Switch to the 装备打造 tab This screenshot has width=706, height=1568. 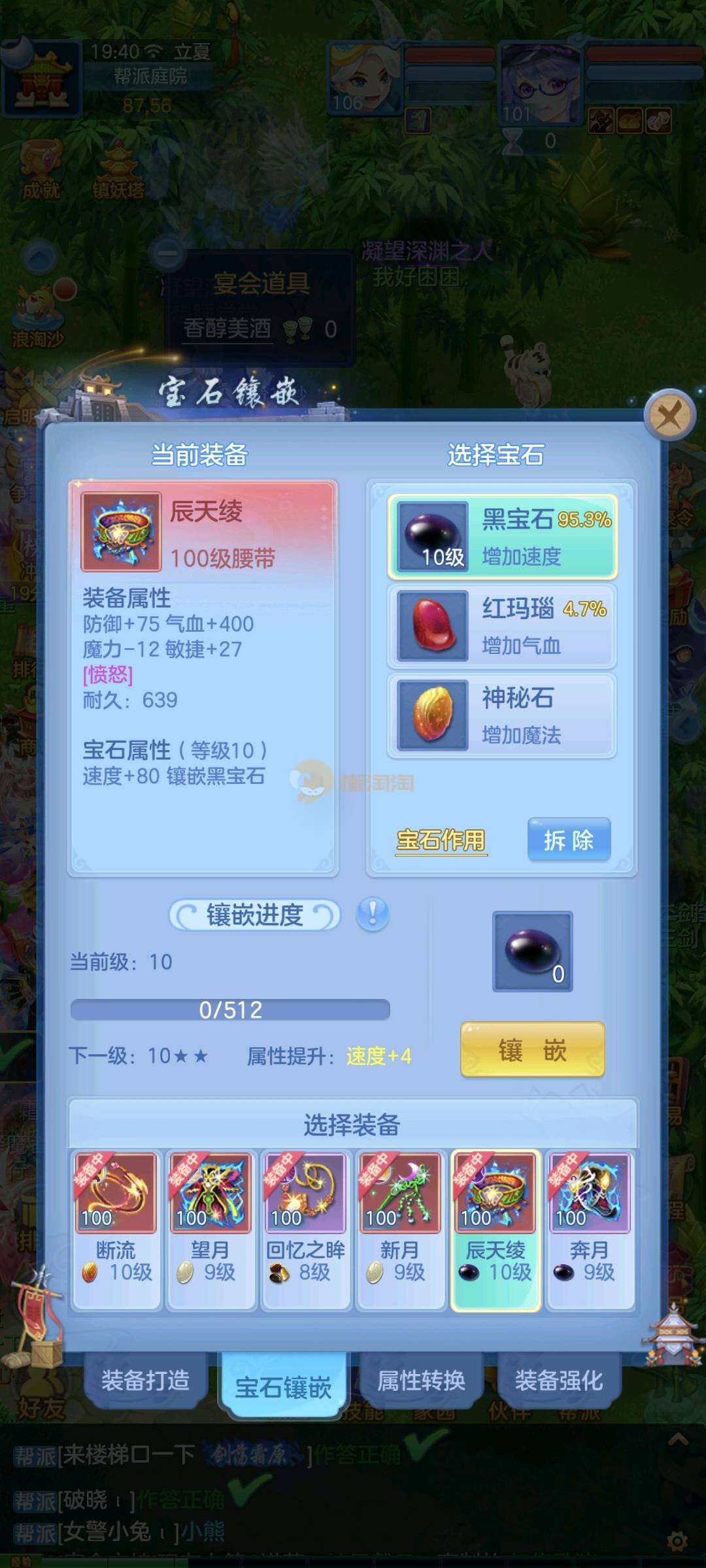pos(145,1381)
